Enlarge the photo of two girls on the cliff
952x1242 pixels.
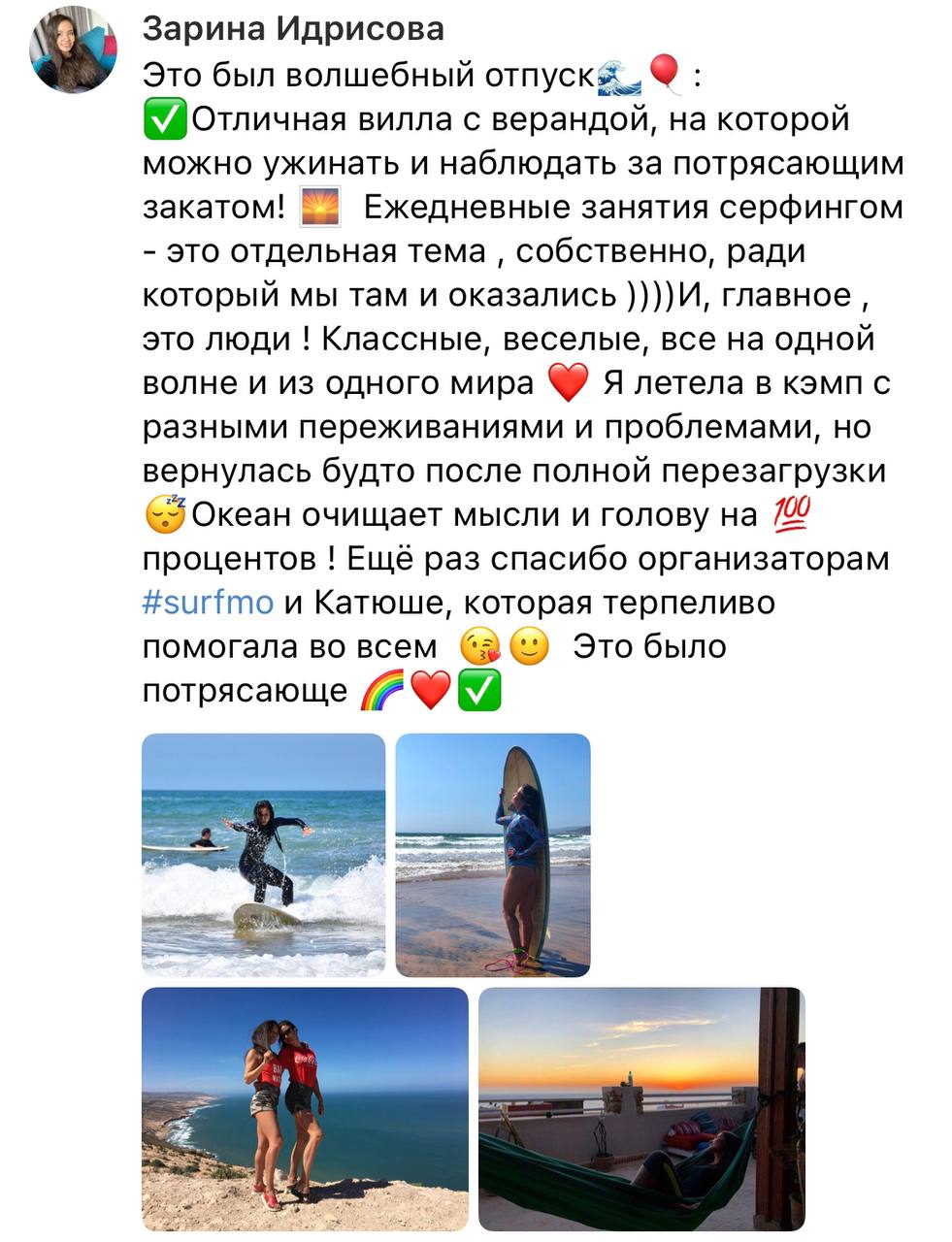(305, 1108)
